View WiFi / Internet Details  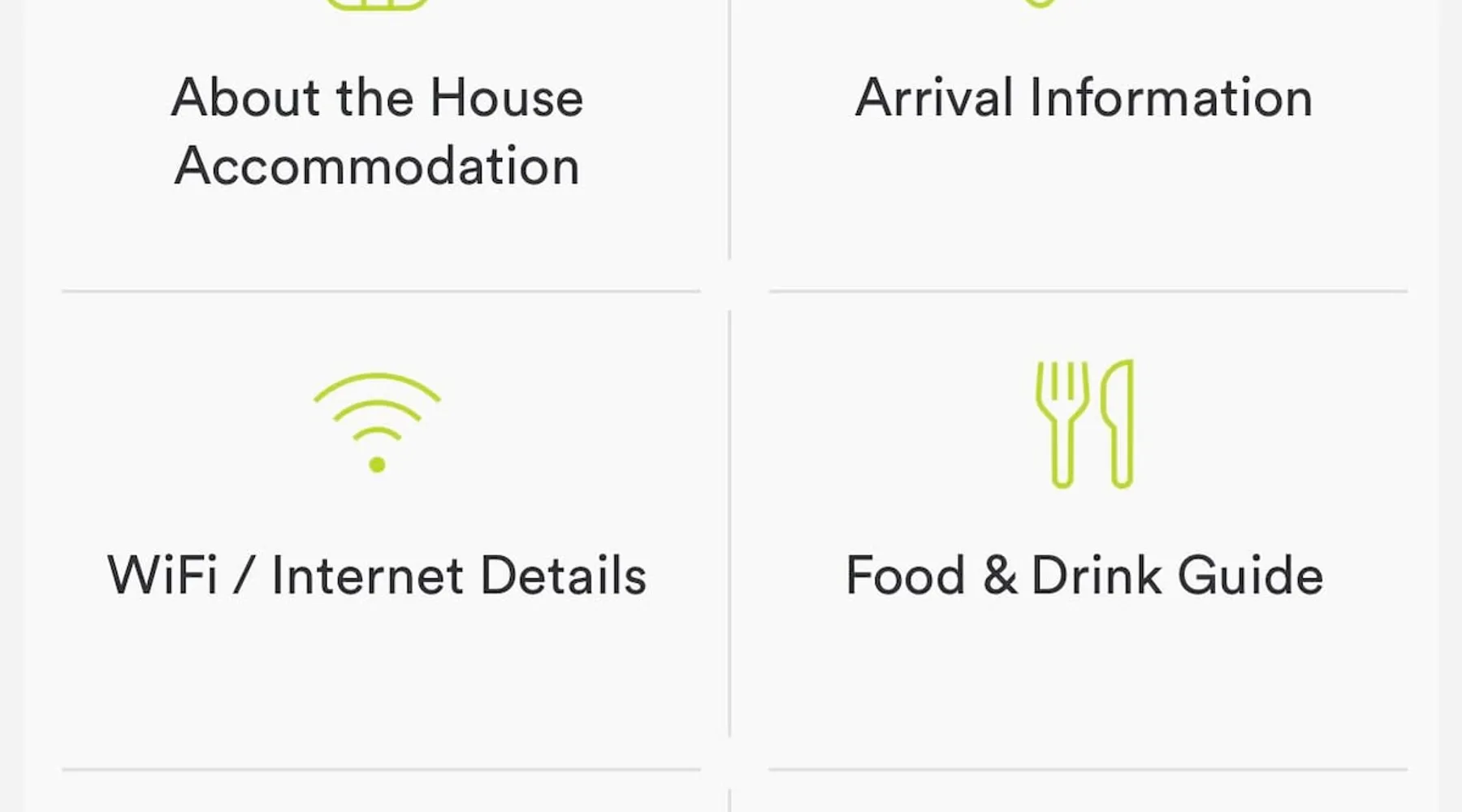point(377,575)
